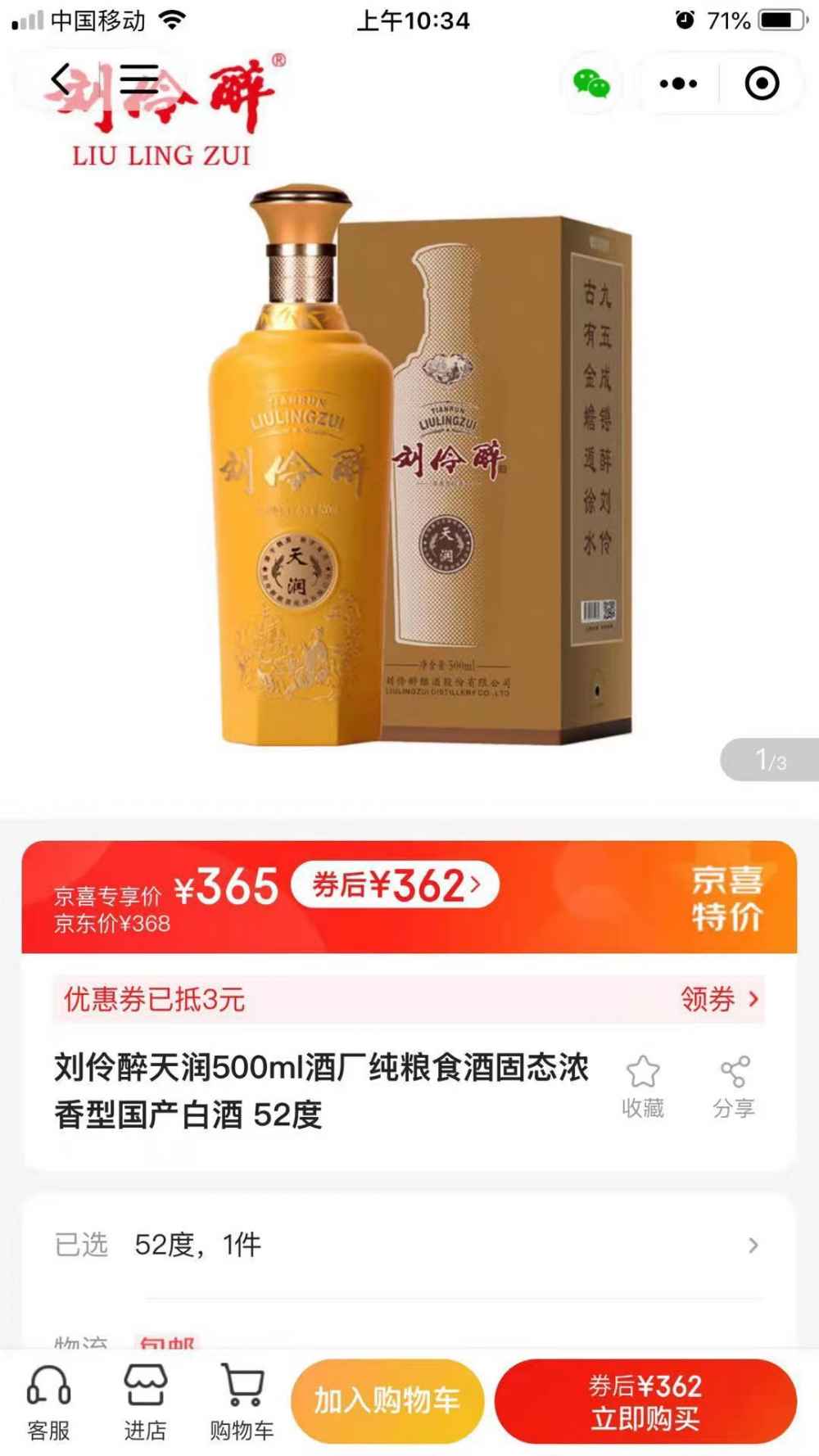Go back with the top-left arrow
This screenshot has height=1456, width=819.
point(60,80)
